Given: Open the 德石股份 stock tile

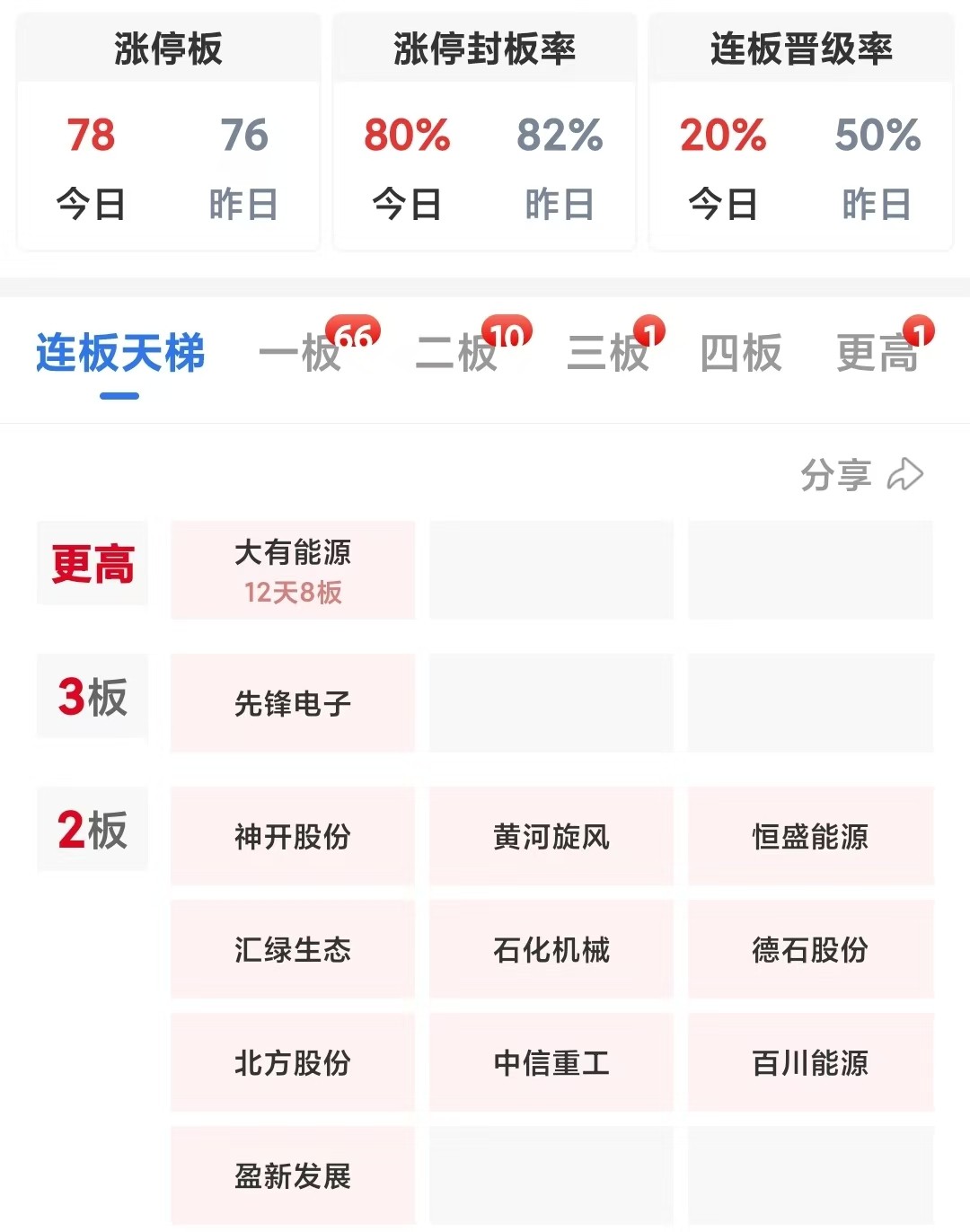Looking at the screenshot, I should click(810, 949).
